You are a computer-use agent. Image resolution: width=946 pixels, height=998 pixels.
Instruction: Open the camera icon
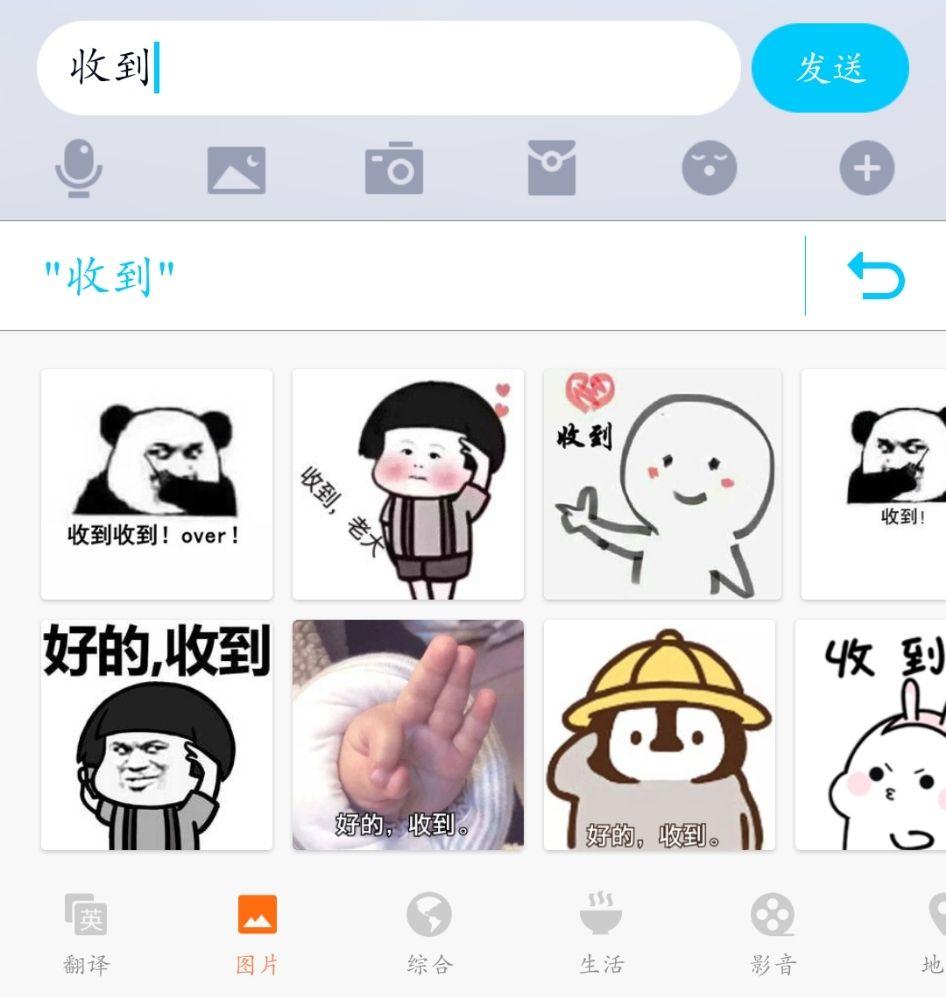pyautogui.click(x=394, y=170)
